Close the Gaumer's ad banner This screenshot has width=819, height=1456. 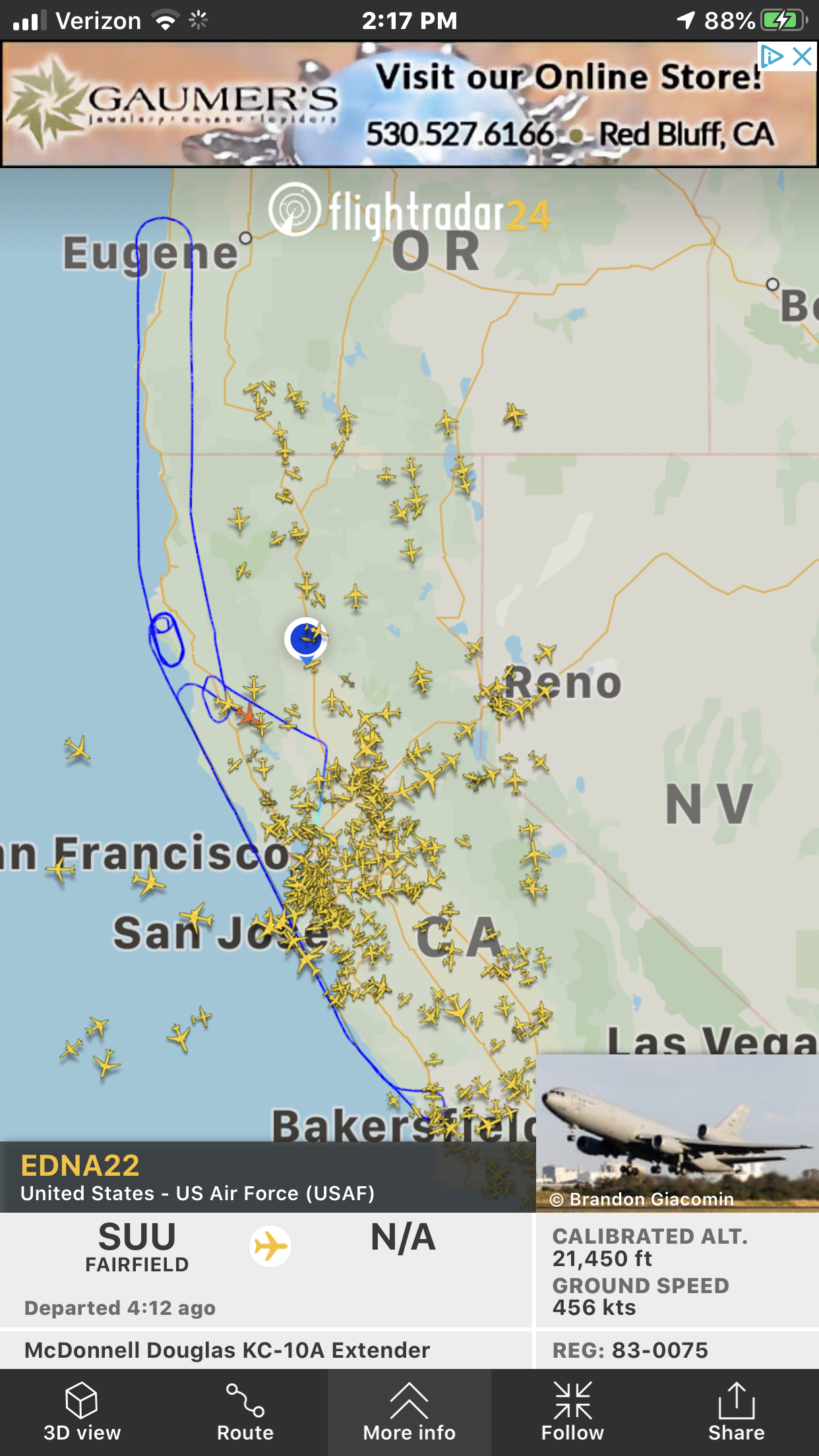[x=803, y=57]
